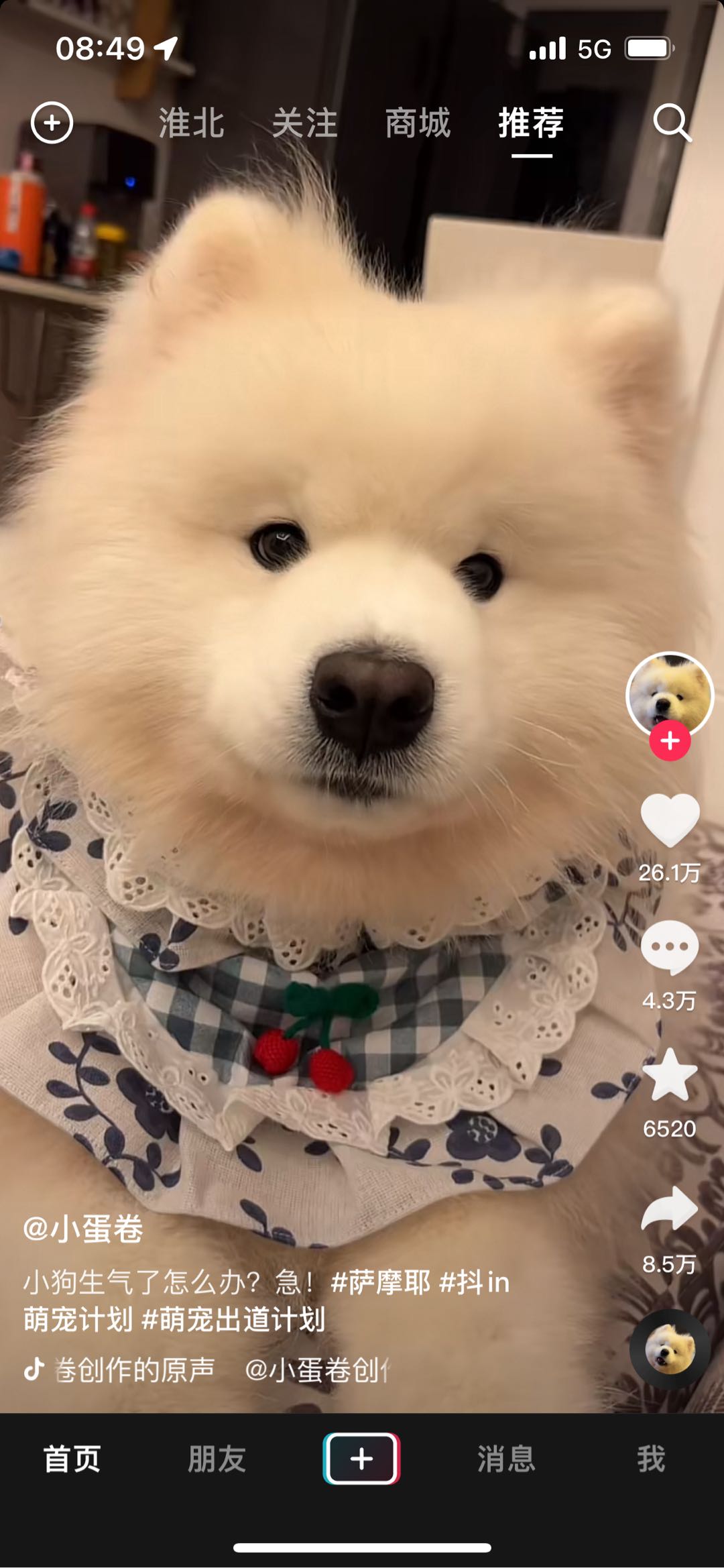This screenshot has width=724, height=1568.
Task: Go to the 消息 tab
Action: [x=506, y=1459]
